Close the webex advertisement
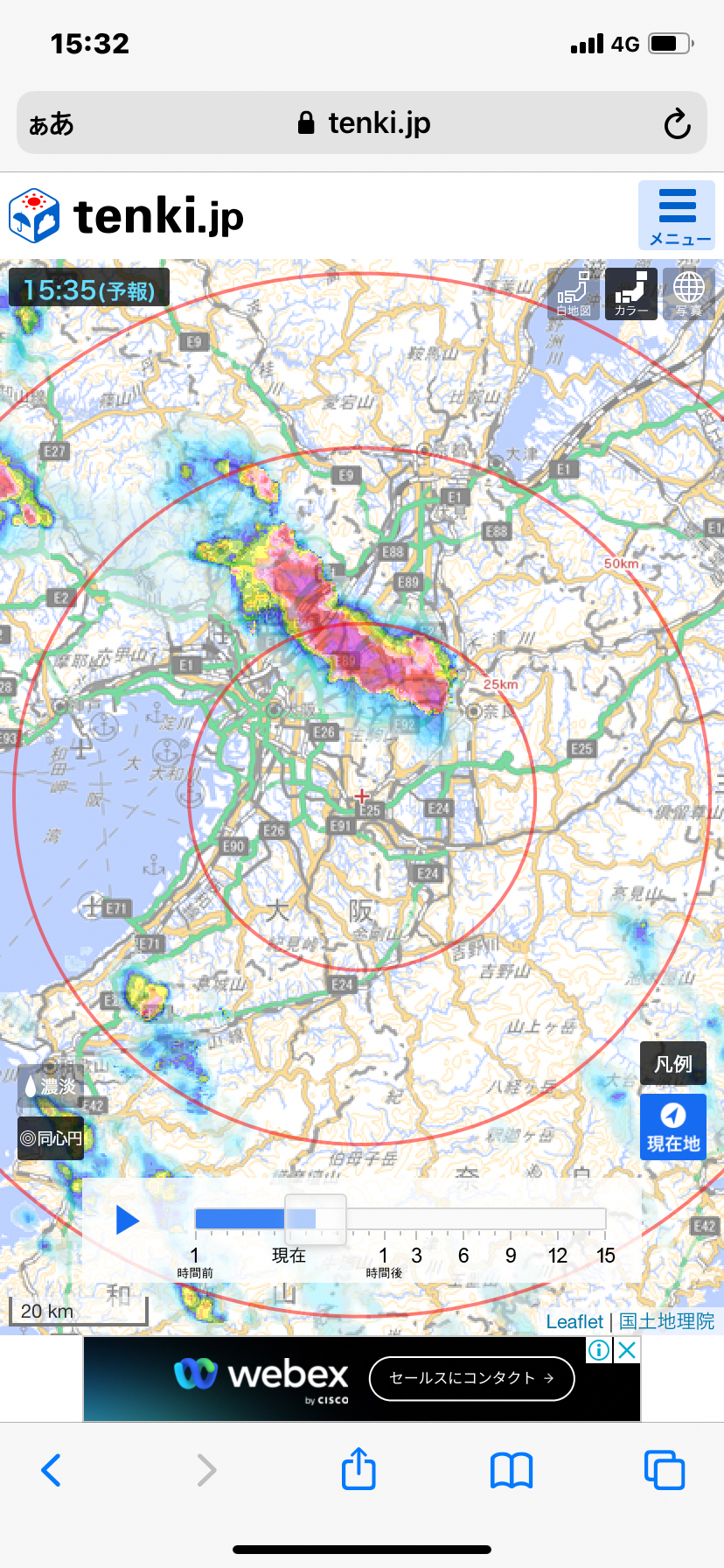The image size is (724, 1568). pos(627,1350)
